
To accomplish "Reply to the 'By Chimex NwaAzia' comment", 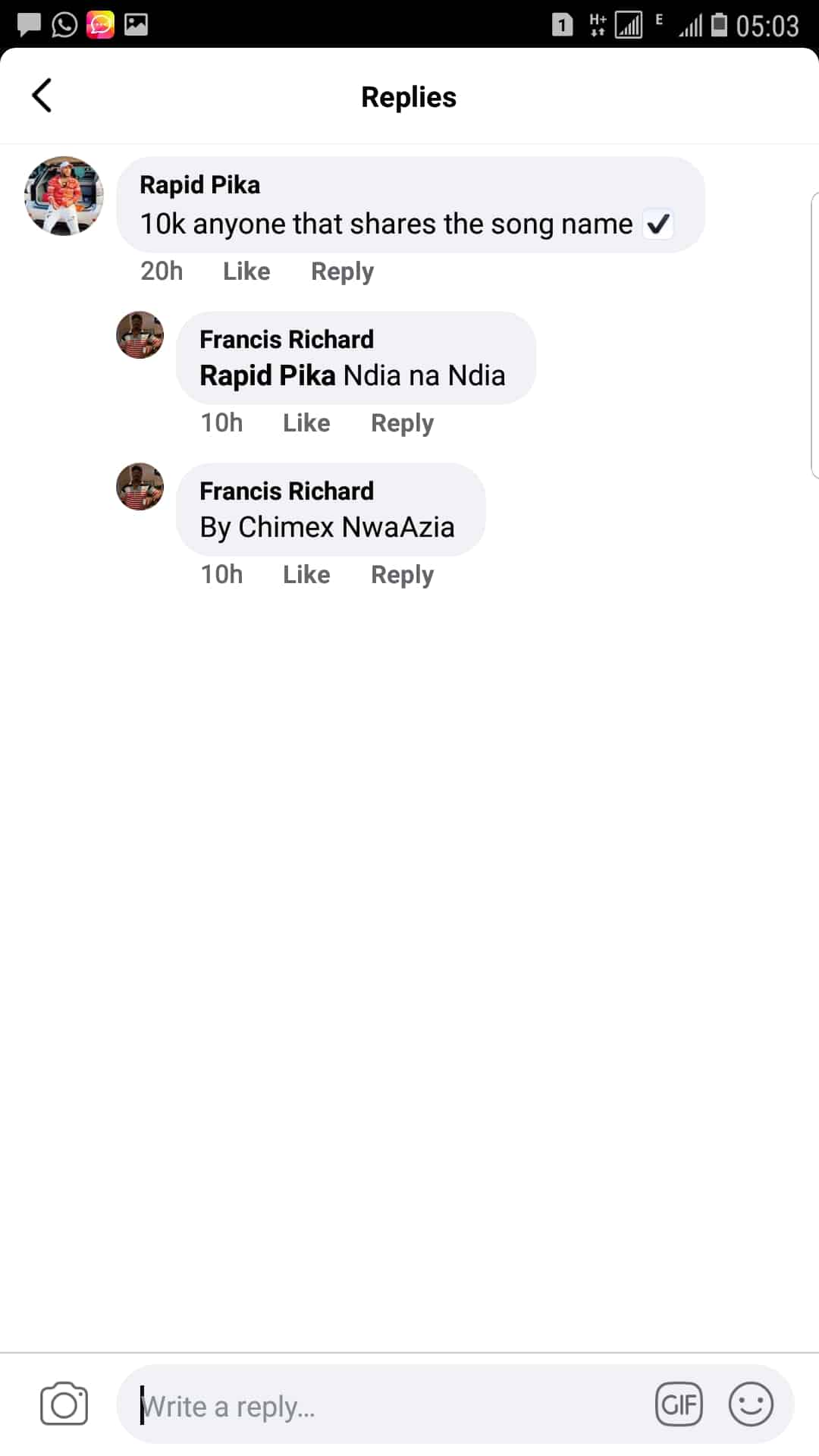I will (402, 575).
